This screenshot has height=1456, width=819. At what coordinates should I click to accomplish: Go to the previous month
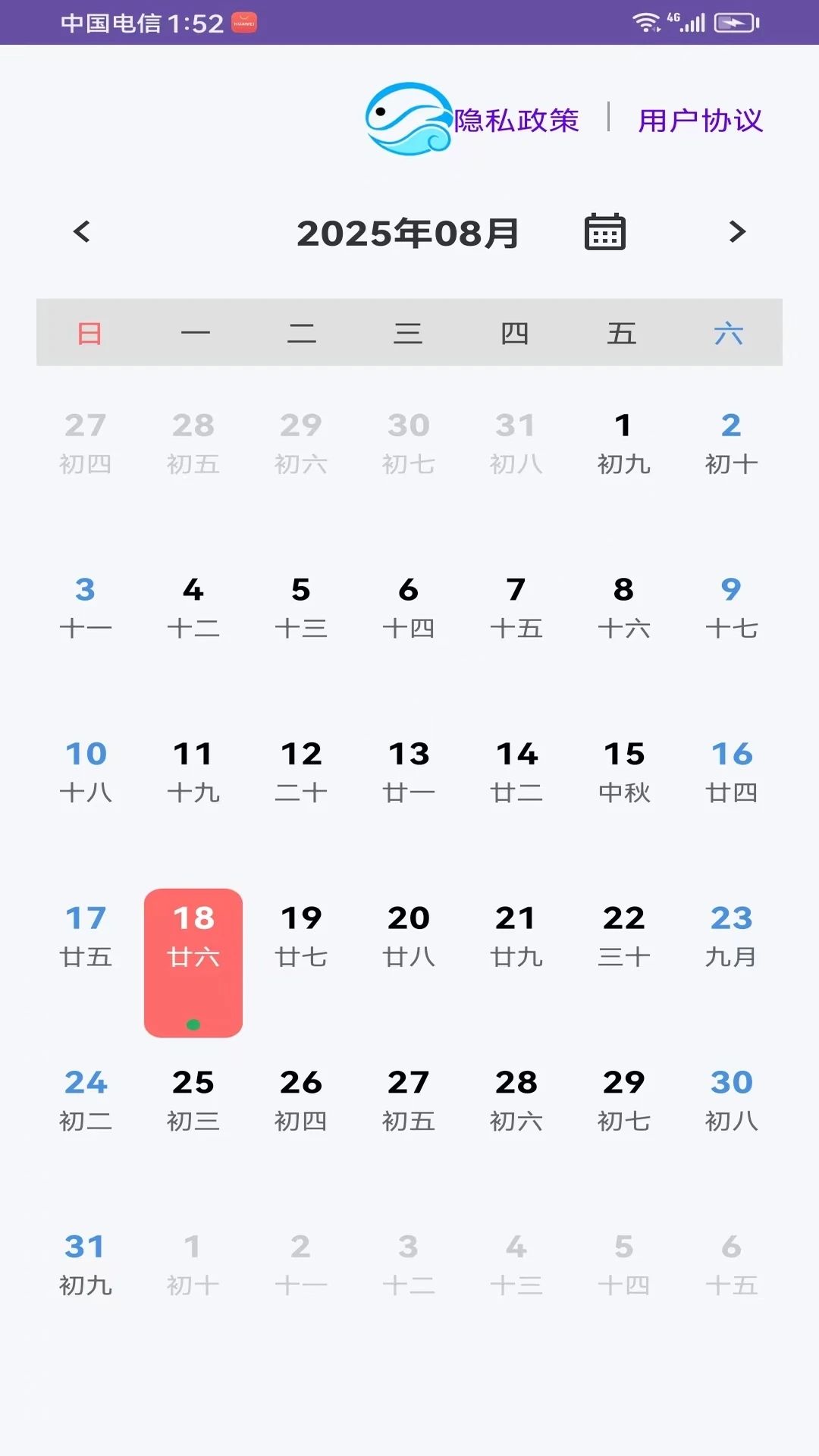[x=82, y=231]
